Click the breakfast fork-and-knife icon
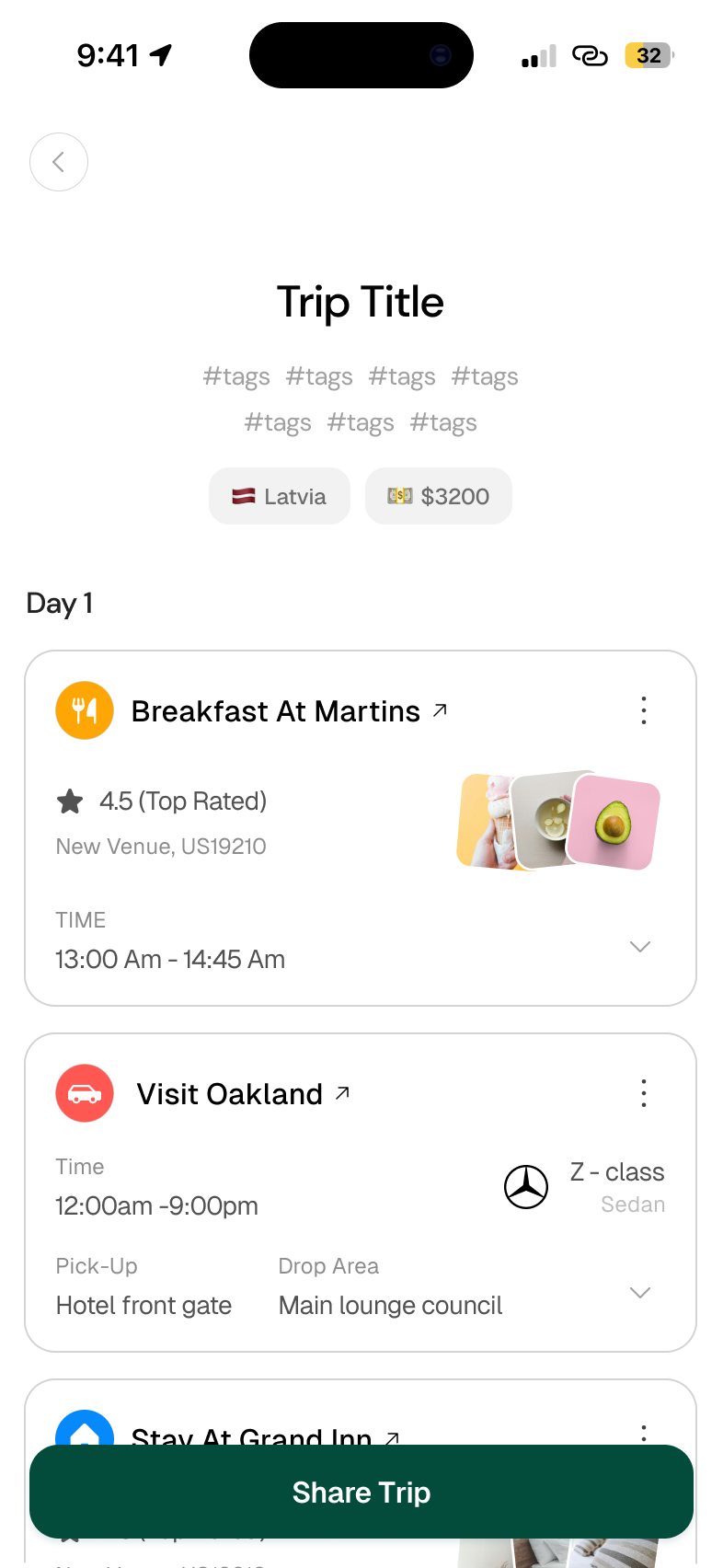This screenshot has height=1568, width=723. 84,709
